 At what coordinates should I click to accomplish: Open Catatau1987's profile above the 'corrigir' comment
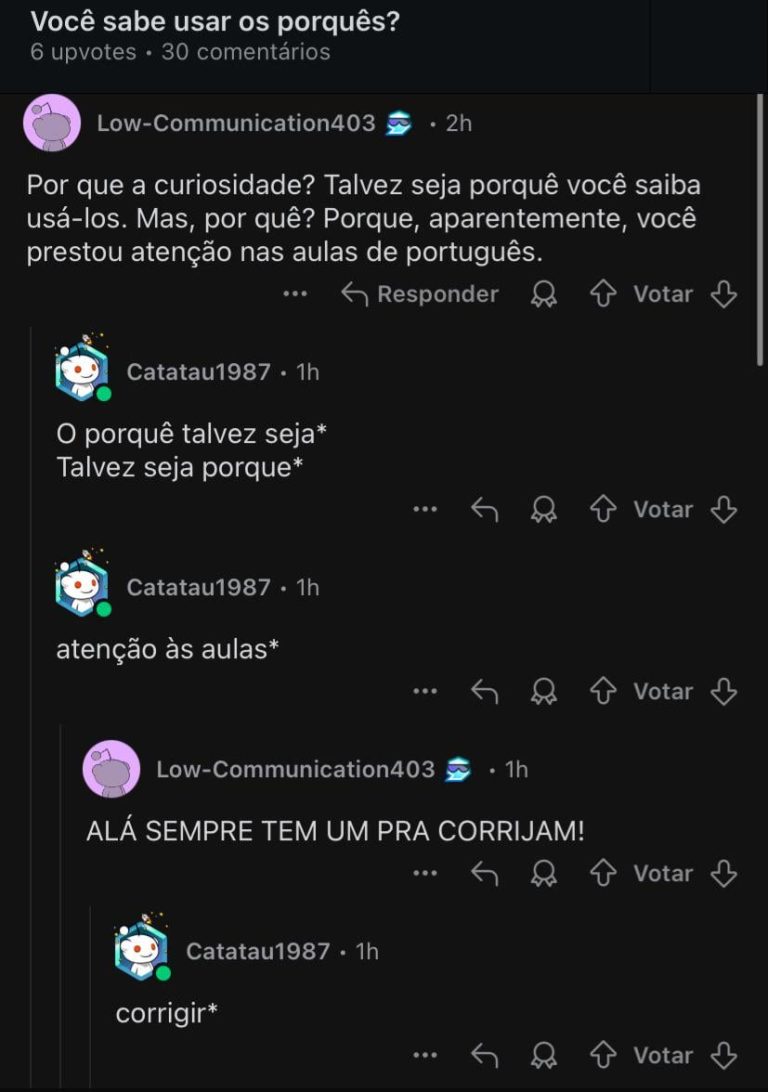[257, 951]
